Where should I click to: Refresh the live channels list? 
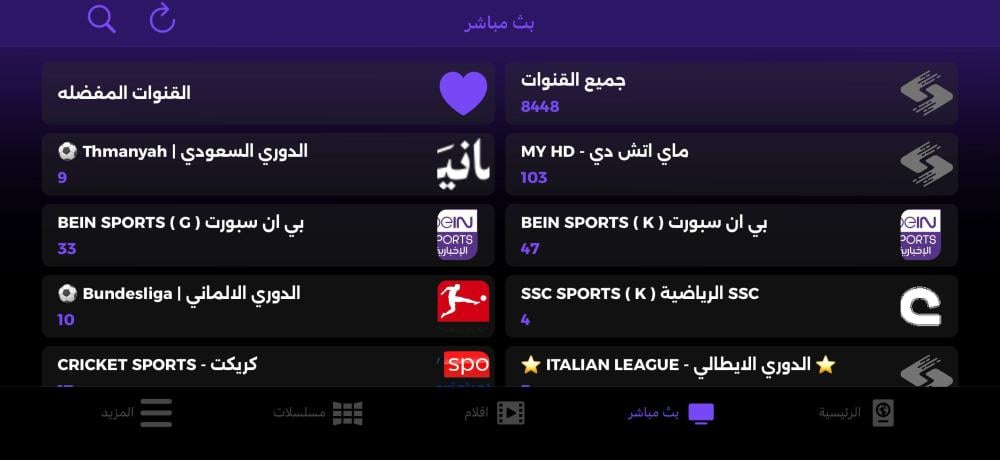(162, 19)
